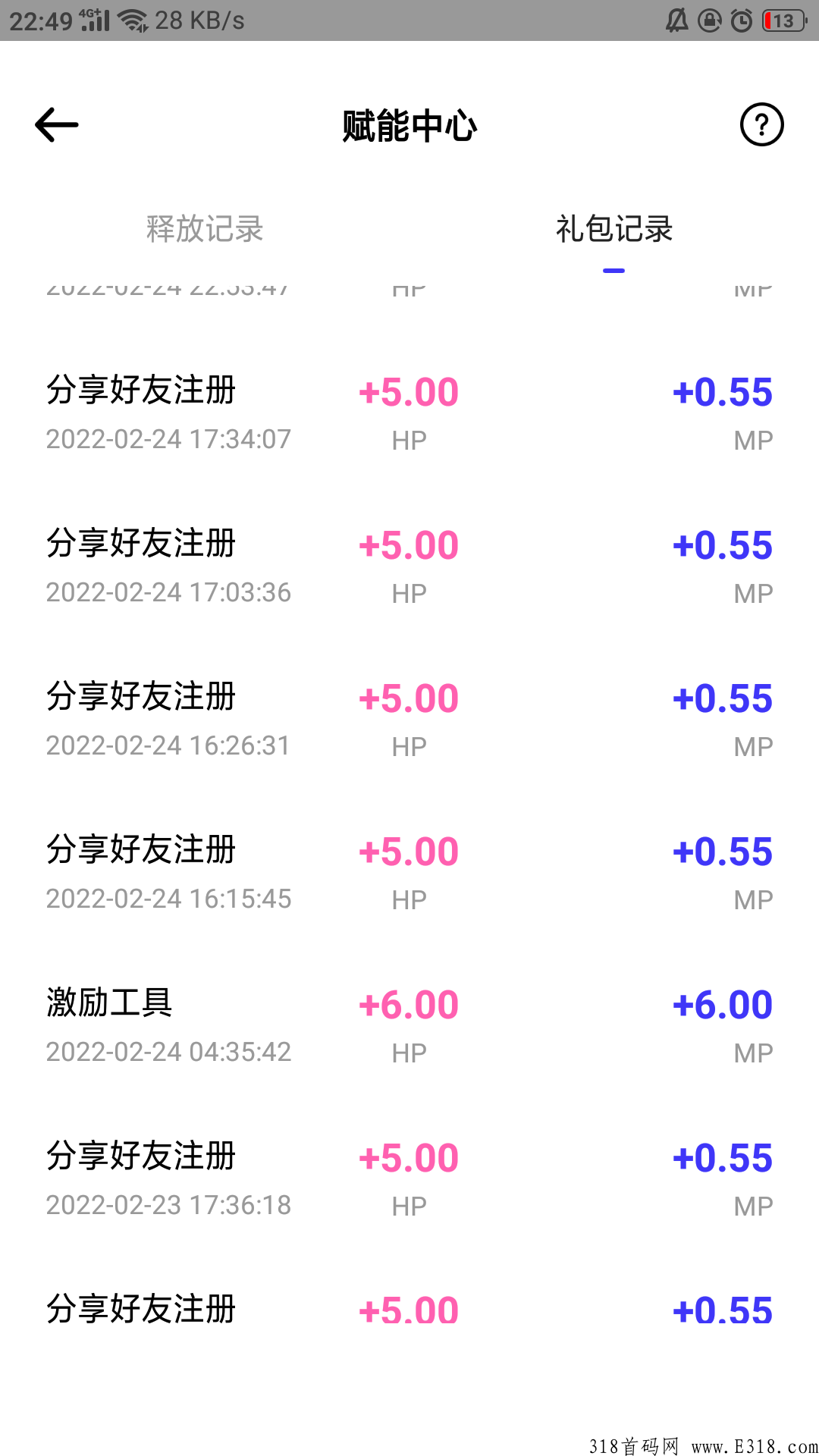The width and height of the screenshot is (819, 1456).
Task: Select the 礼包记录 tab
Action: (x=614, y=228)
